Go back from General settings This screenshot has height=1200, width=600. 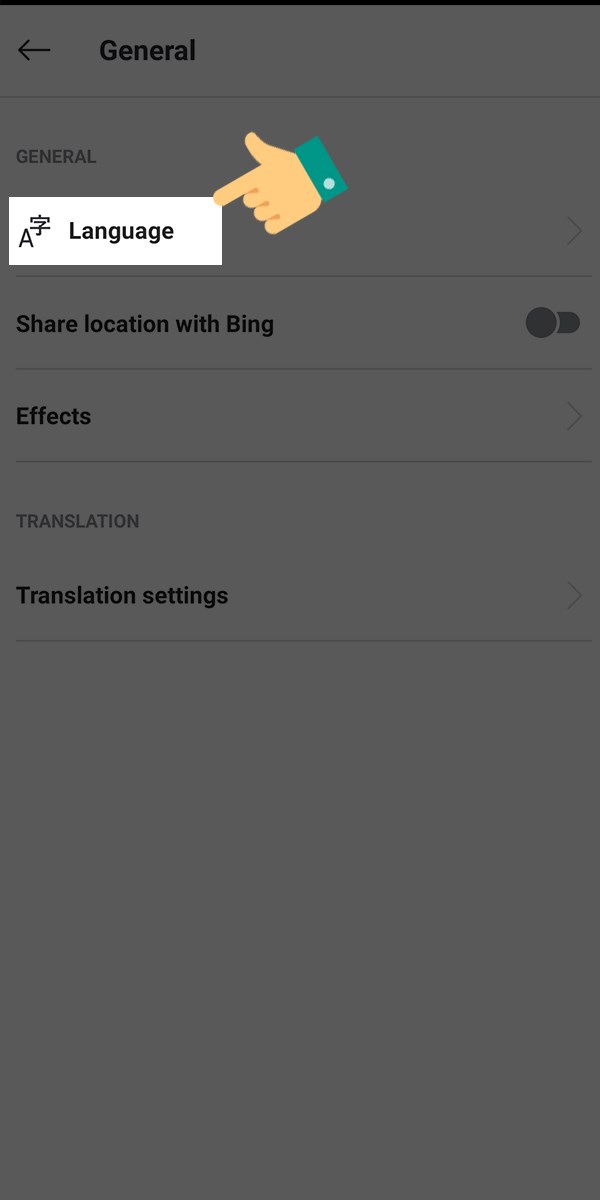(34, 50)
